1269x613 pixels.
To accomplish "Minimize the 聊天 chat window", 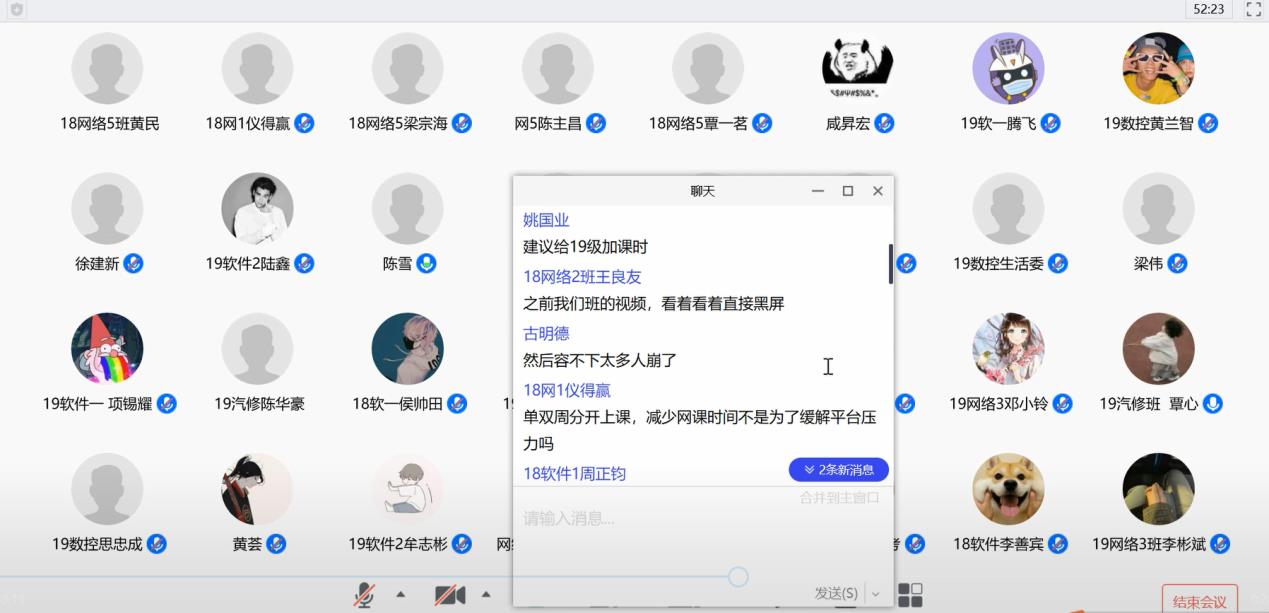I will click(818, 191).
